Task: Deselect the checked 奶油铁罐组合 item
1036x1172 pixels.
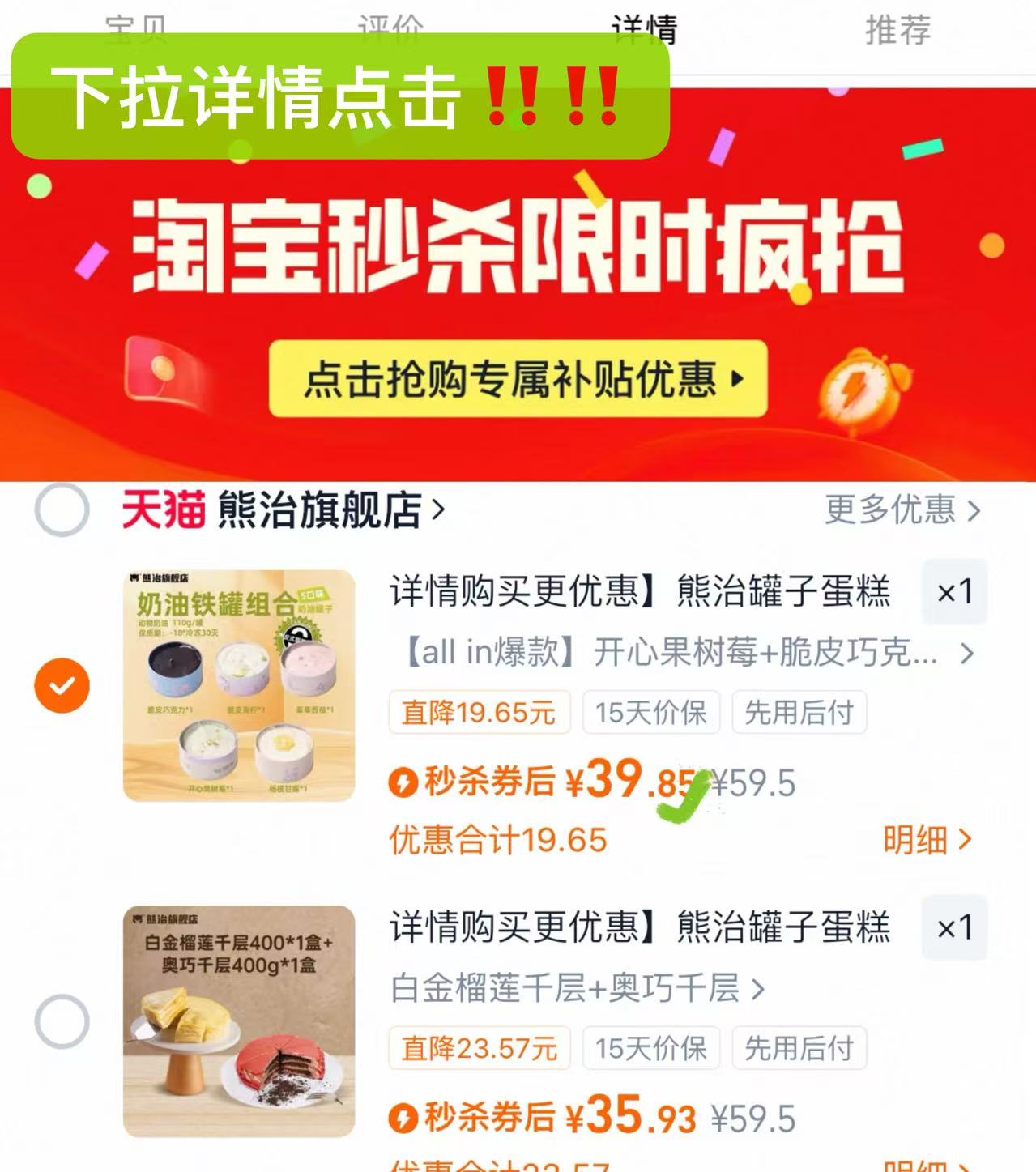Action: tap(62, 684)
